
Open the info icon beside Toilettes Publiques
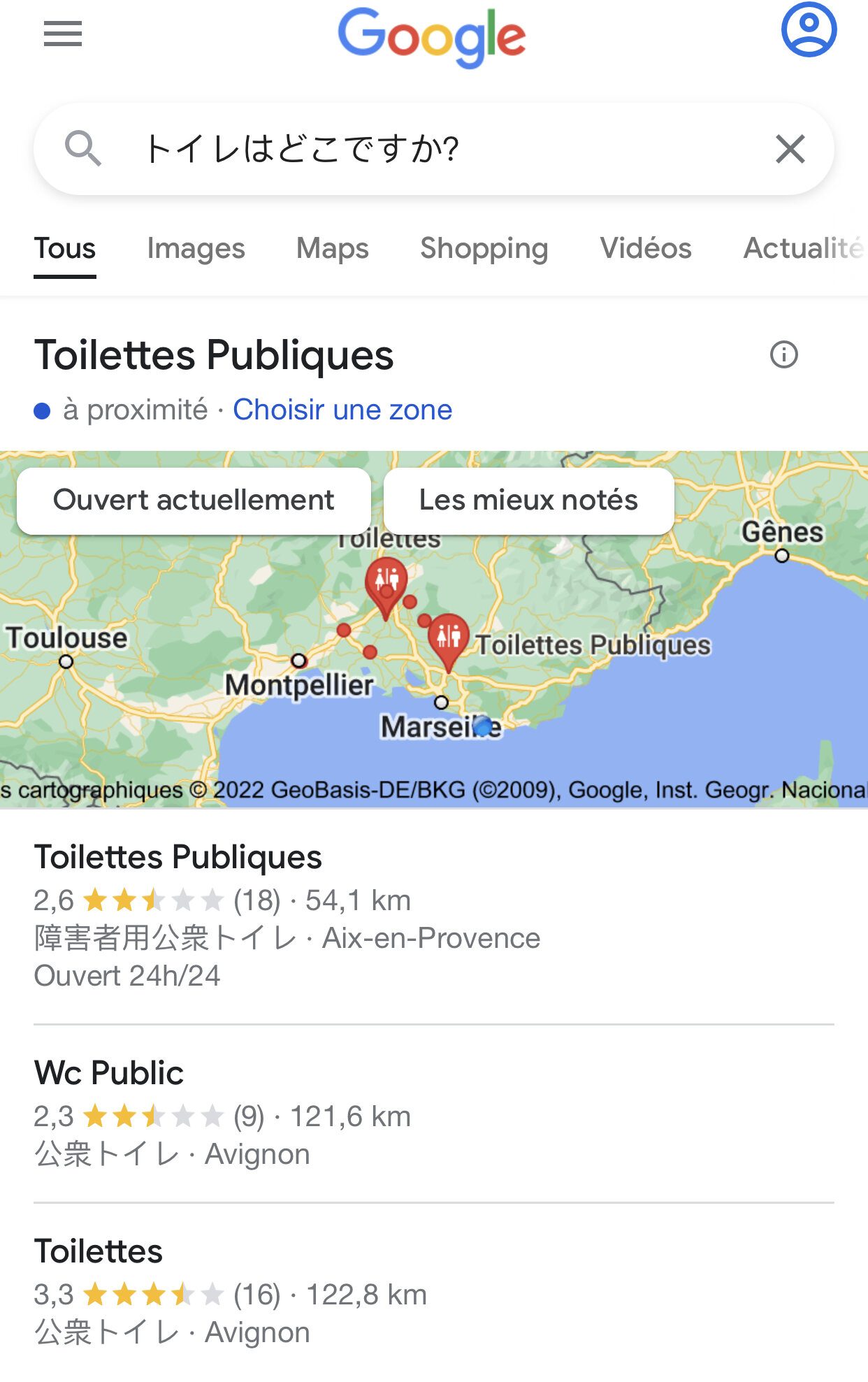(783, 354)
